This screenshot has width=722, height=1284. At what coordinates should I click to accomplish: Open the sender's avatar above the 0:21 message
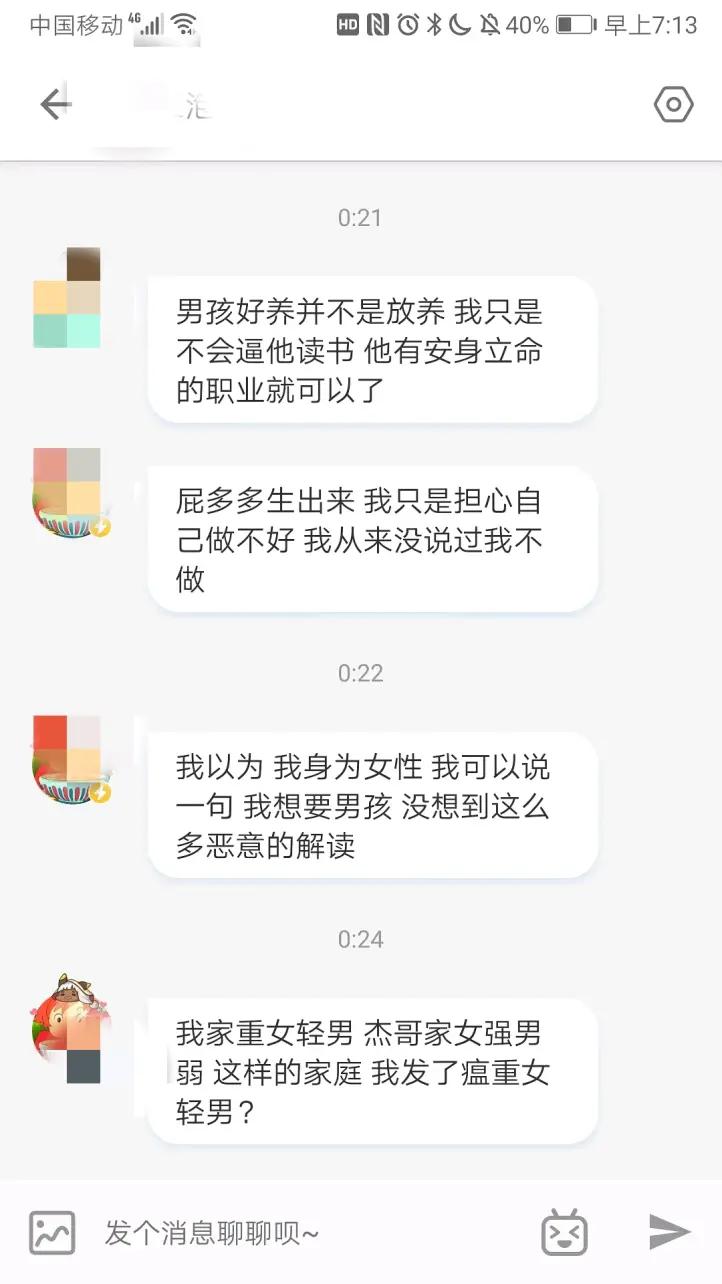point(67,297)
